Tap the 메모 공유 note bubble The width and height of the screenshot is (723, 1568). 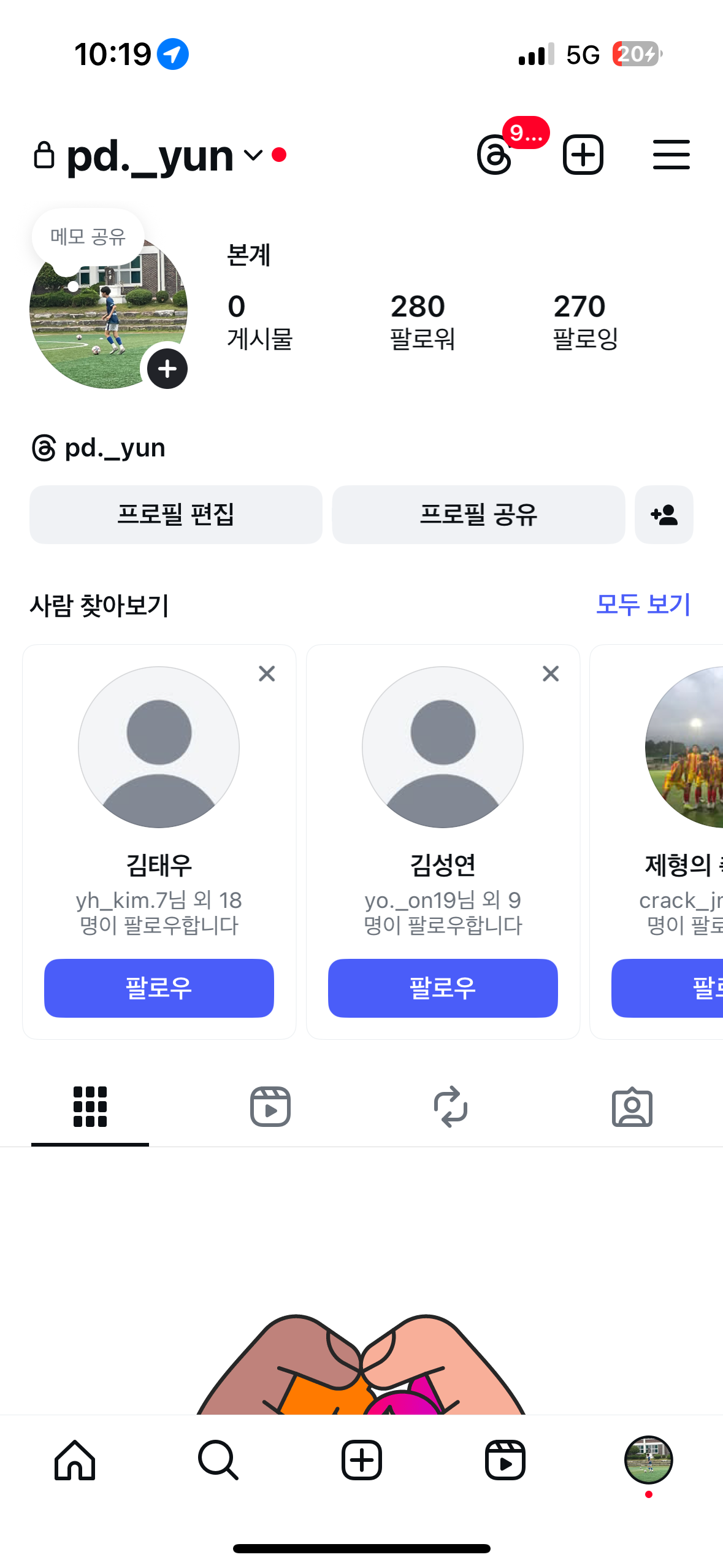(88, 237)
